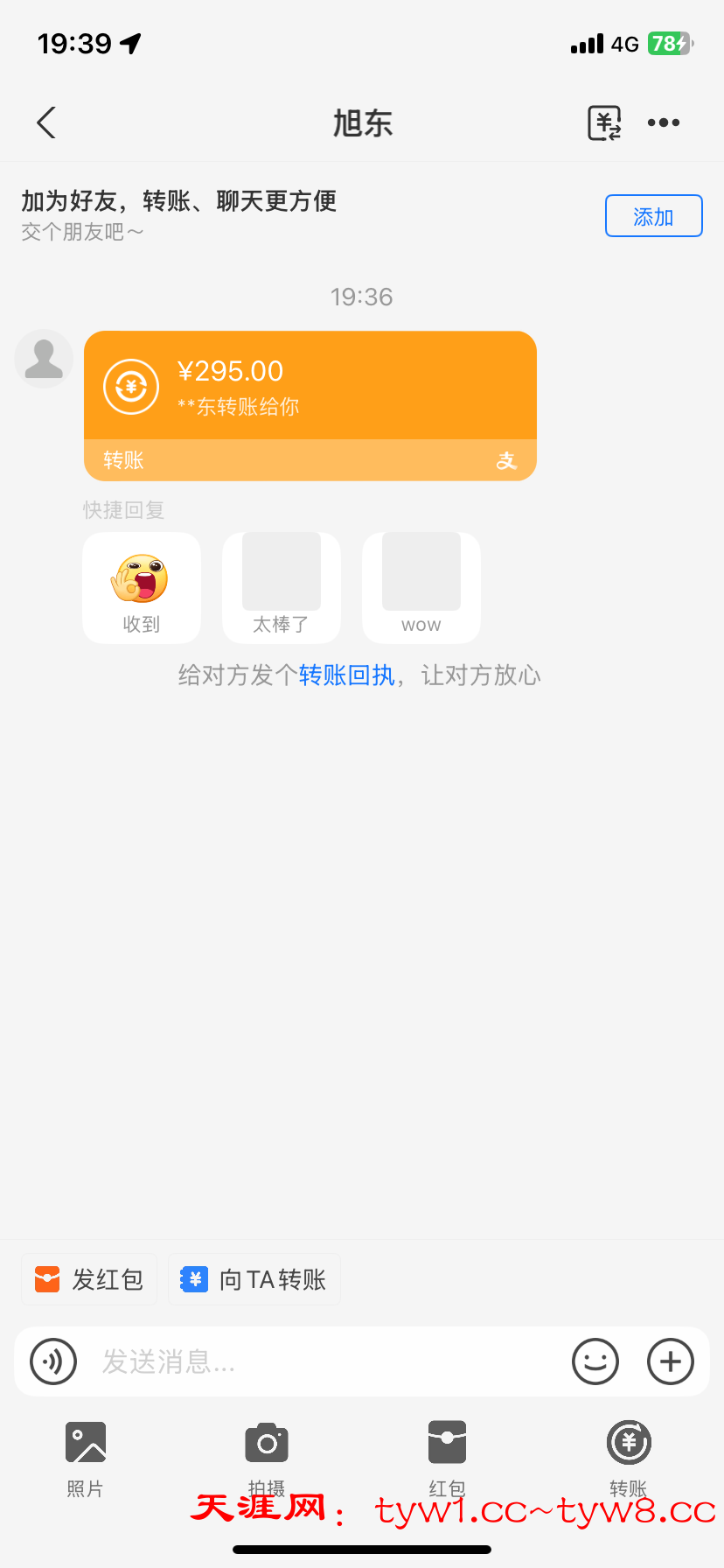This screenshot has width=724, height=1568.
Task: Tap the 向 TA 转账 transfer button
Action: click(x=254, y=1279)
